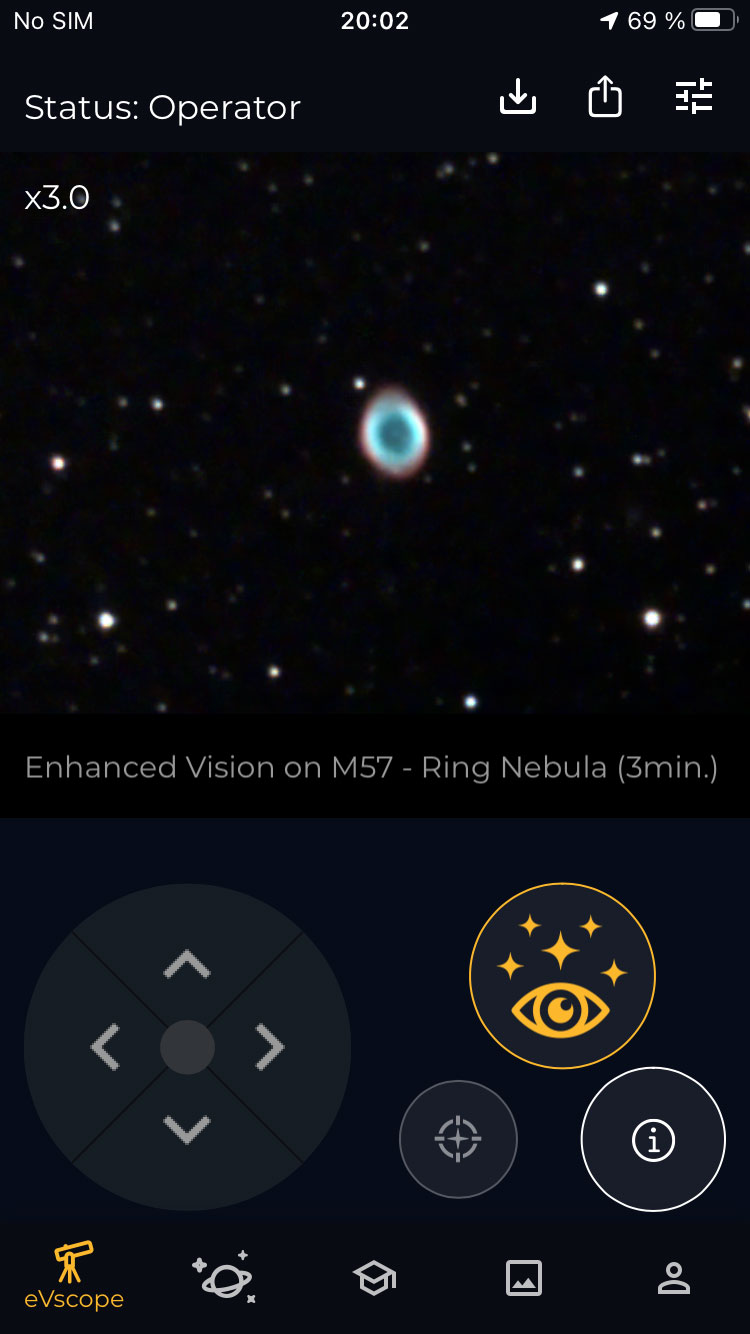Move telescope right with the arrow
Screen dimensions: 750x1334
(x=269, y=1047)
